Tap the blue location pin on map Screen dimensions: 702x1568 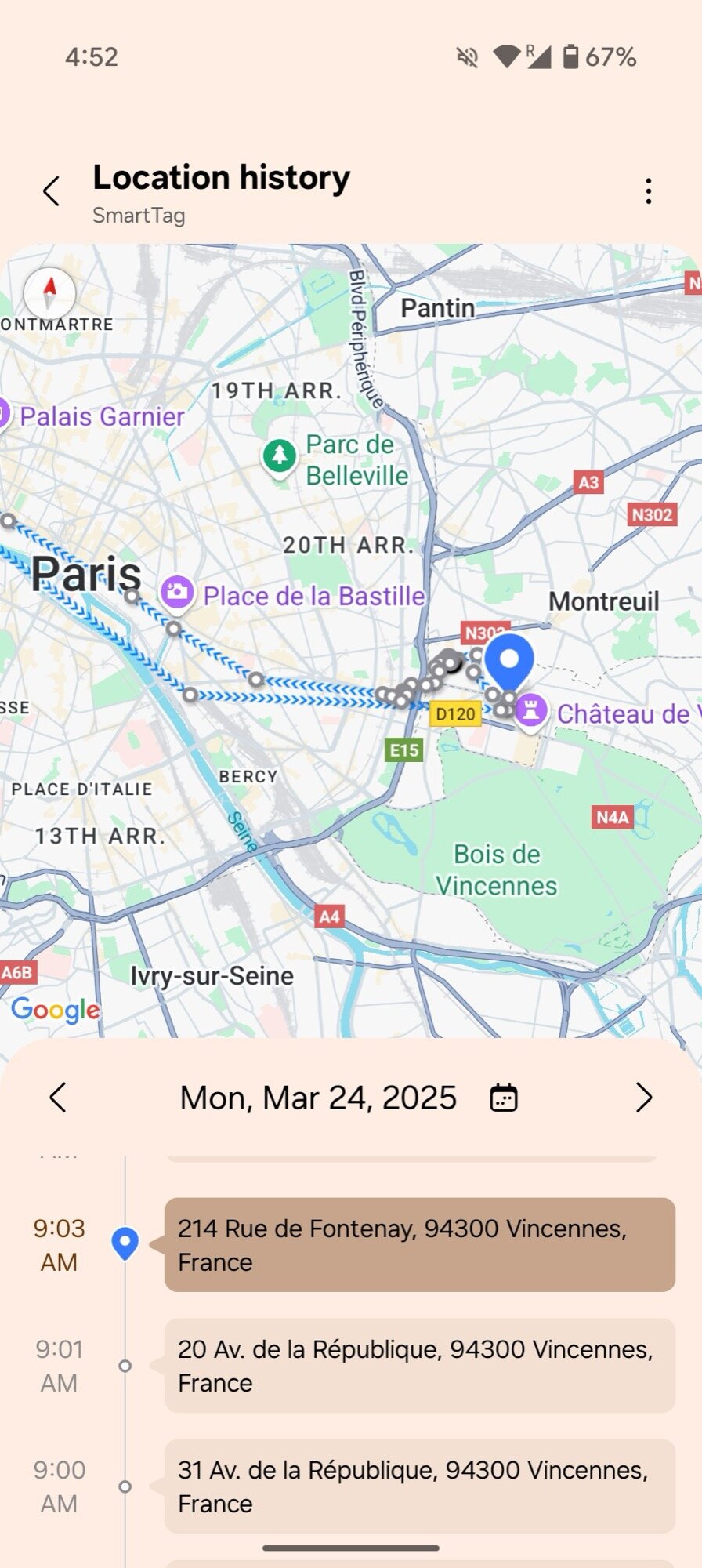point(509,660)
